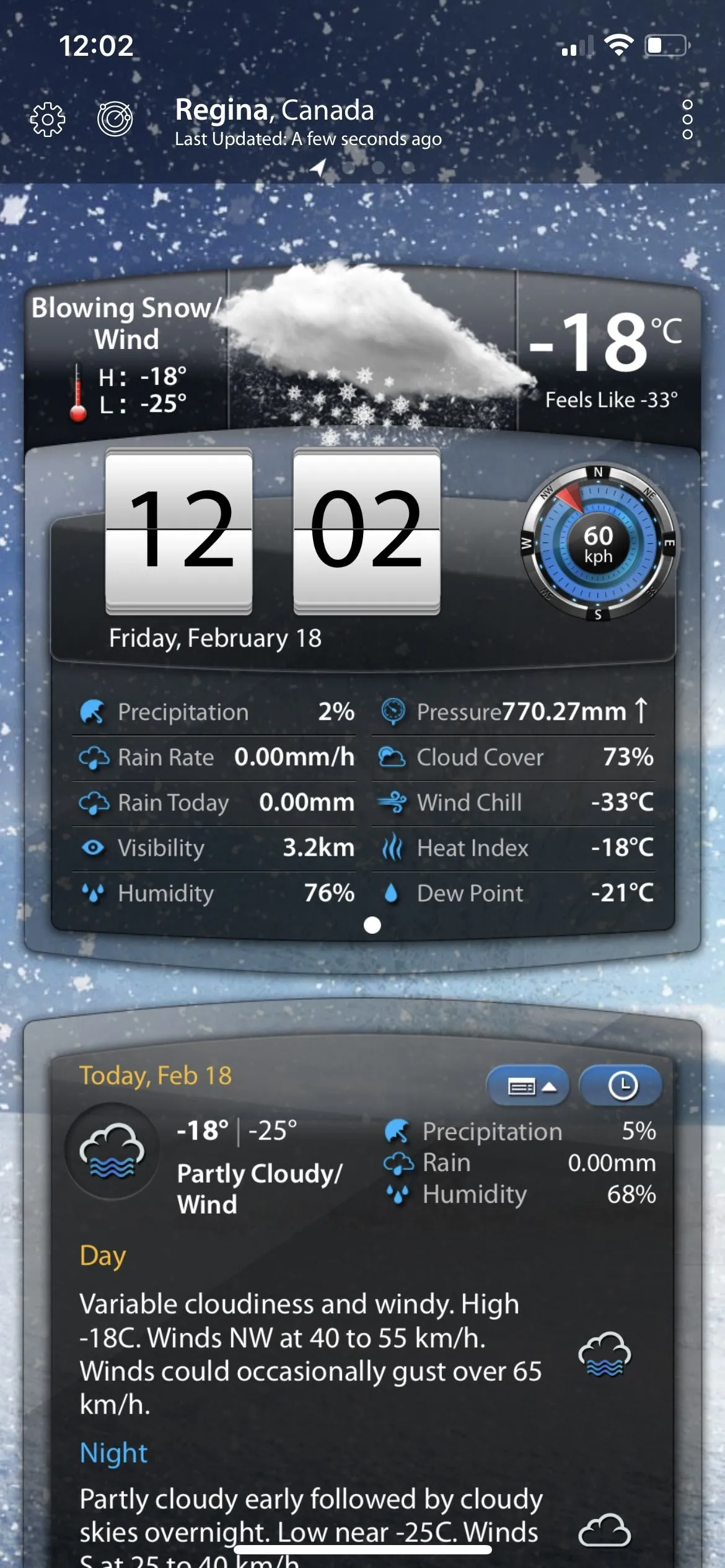Screen dimensions: 725x1568
Task: Open the weather radar icon
Action: point(115,118)
